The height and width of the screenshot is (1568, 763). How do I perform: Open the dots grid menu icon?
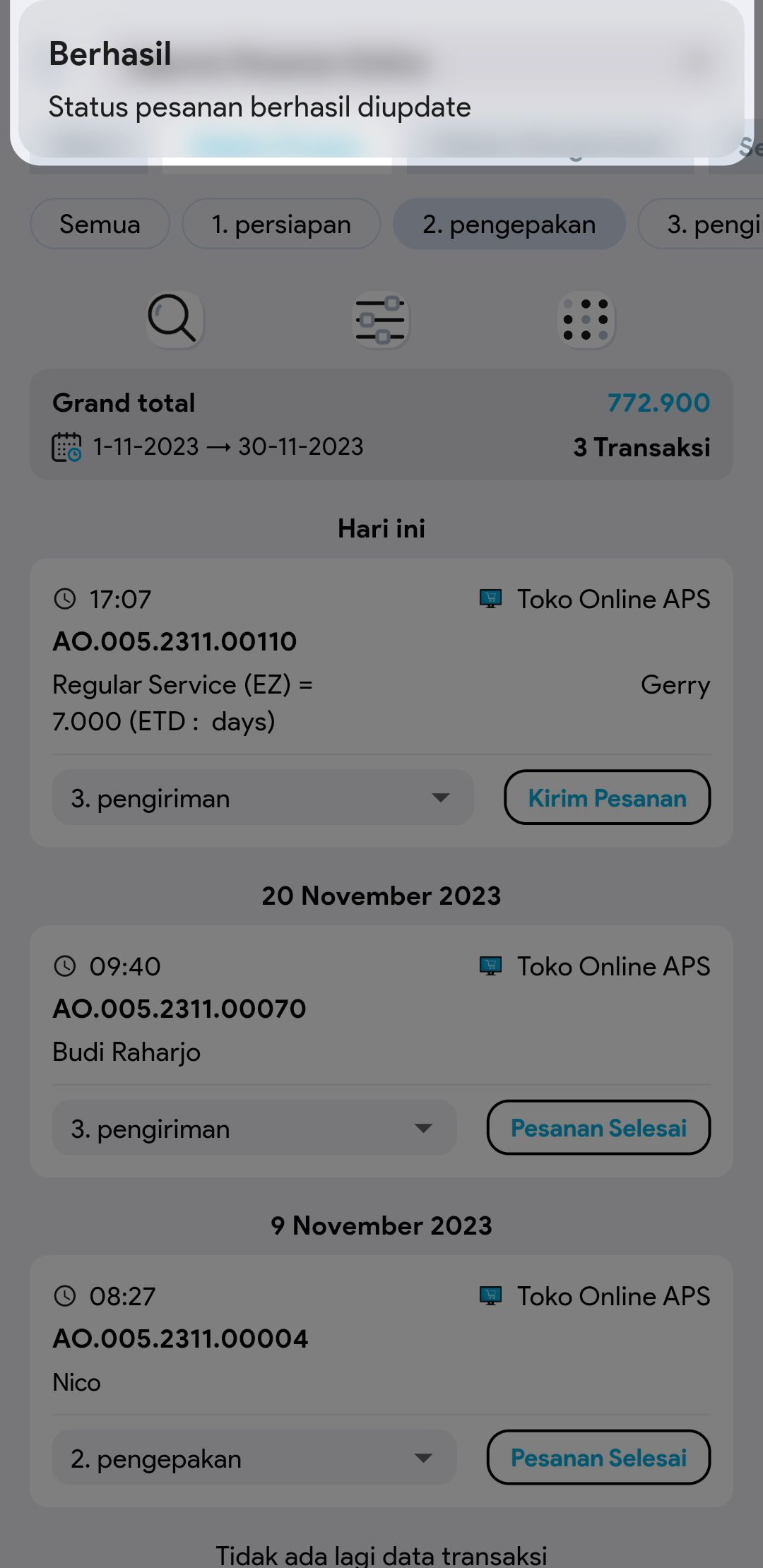click(586, 320)
